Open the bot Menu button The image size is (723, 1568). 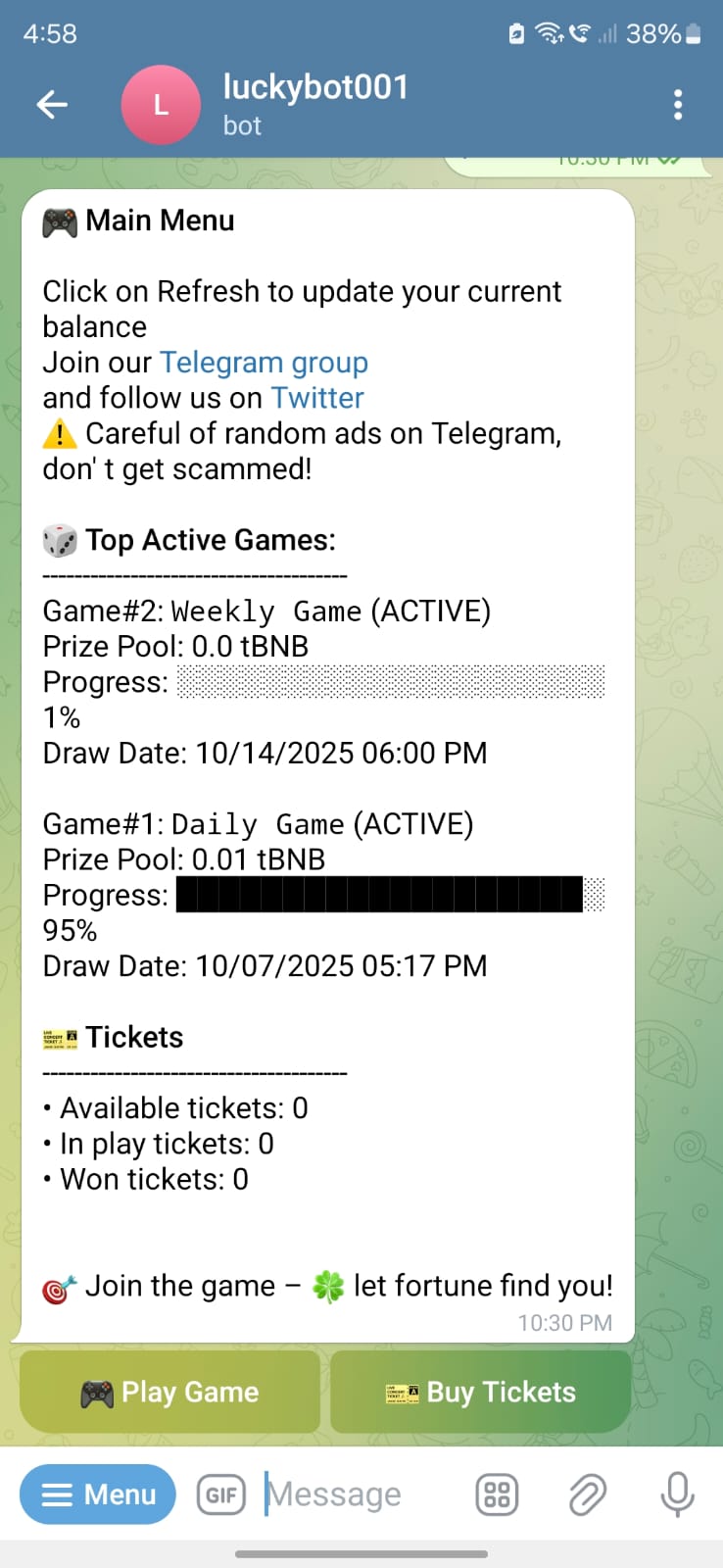pos(98,1494)
